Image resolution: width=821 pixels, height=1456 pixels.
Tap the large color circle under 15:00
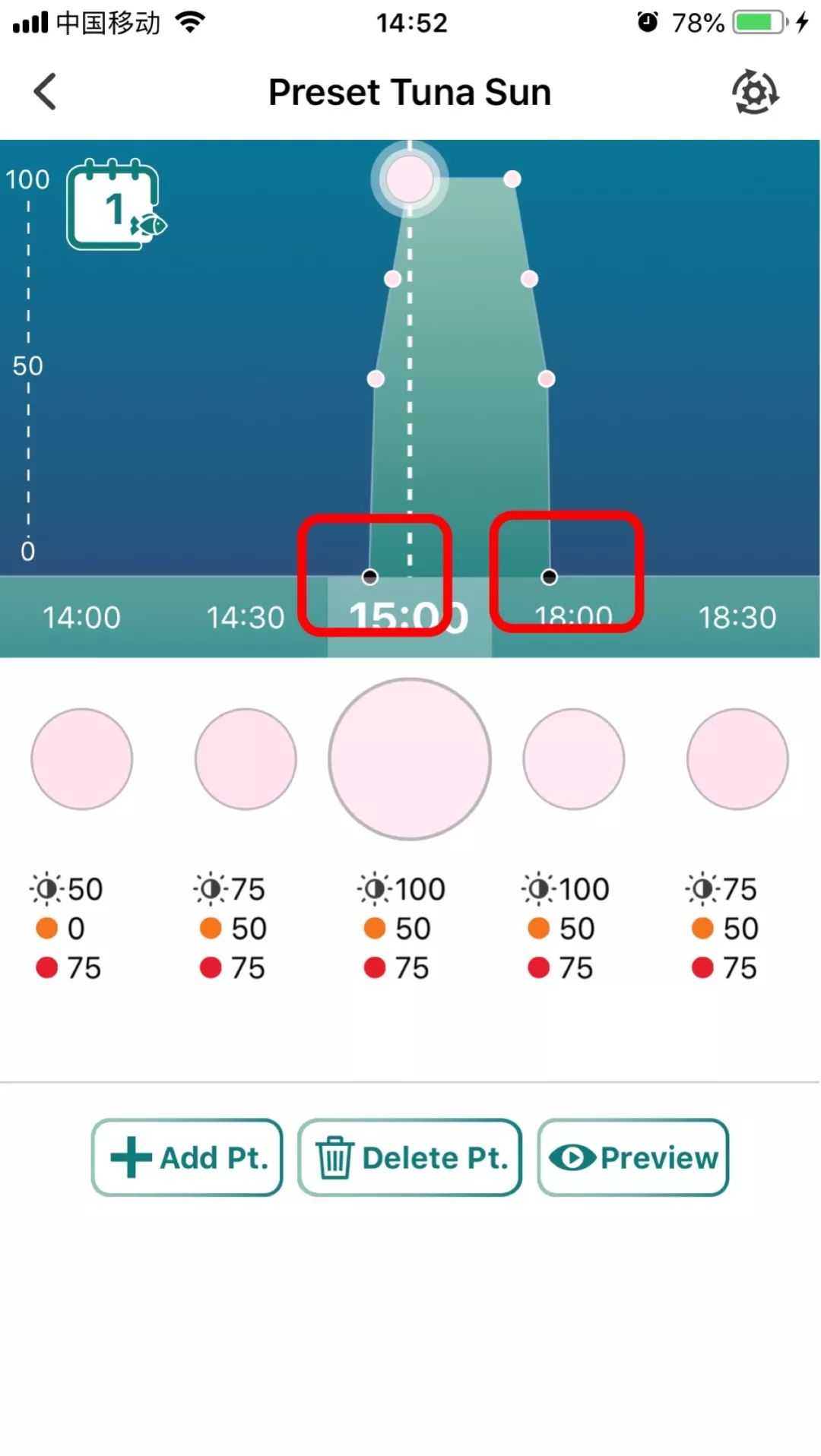410,759
